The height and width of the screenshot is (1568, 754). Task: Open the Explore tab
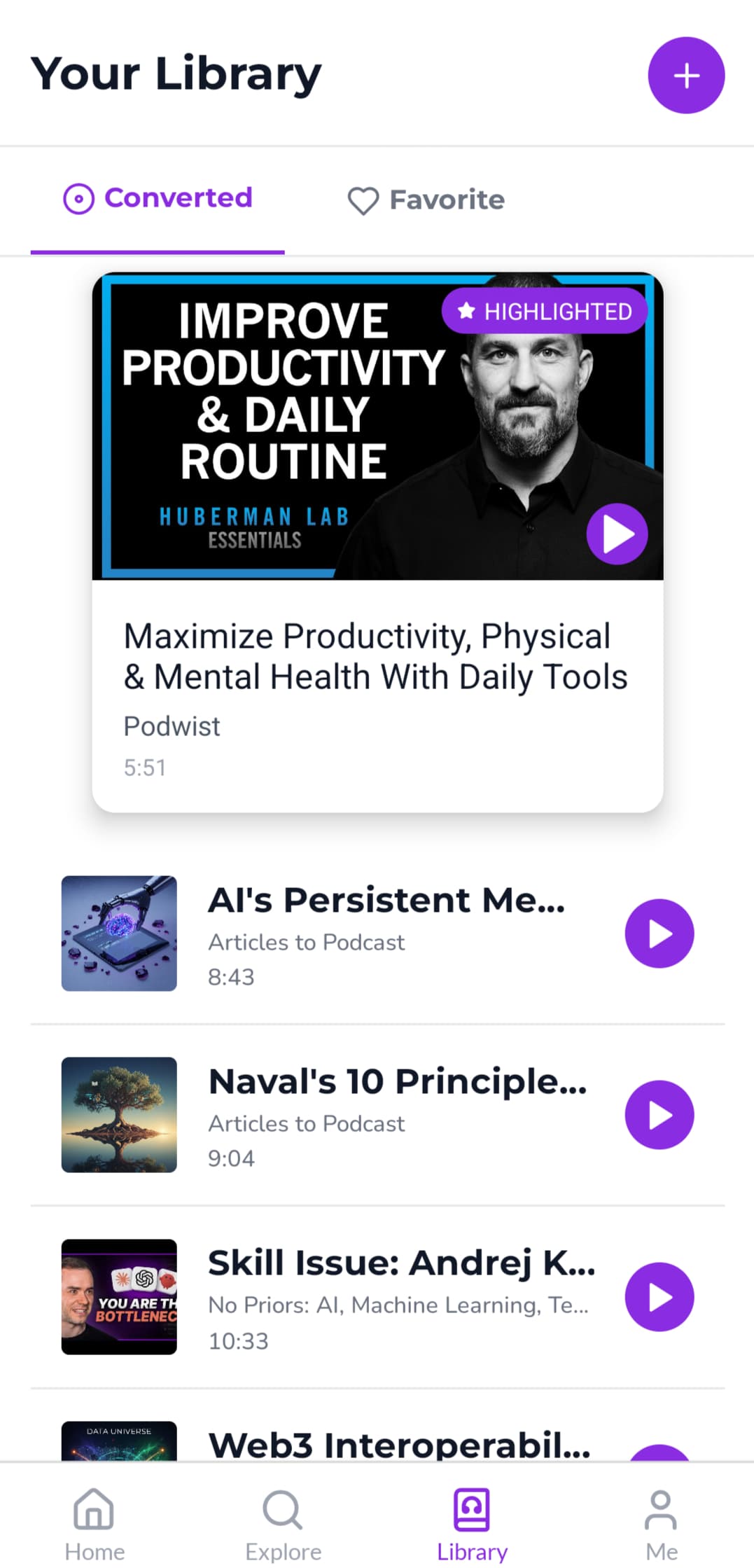pos(283,1524)
